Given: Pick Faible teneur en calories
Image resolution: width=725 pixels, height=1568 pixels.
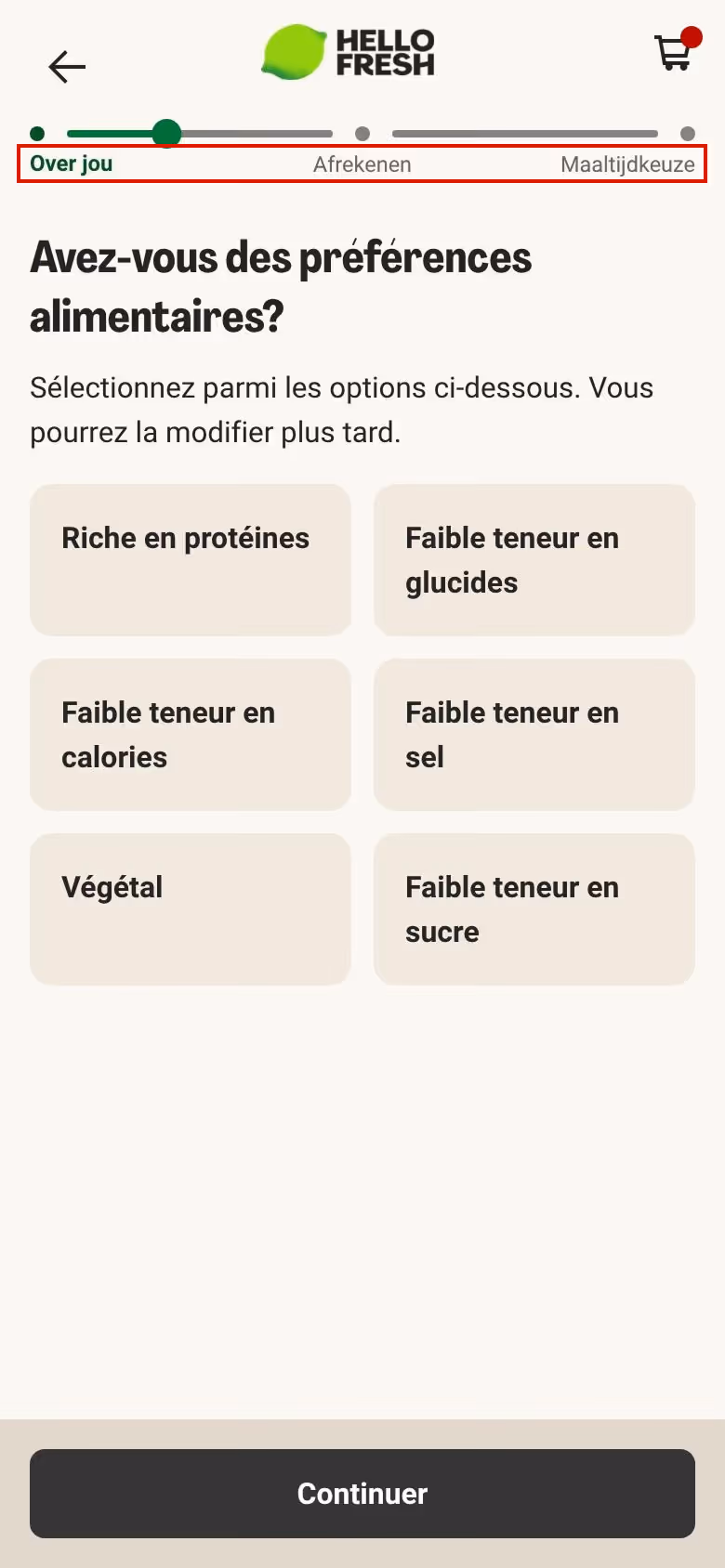Looking at the screenshot, I should click(191, 734).
